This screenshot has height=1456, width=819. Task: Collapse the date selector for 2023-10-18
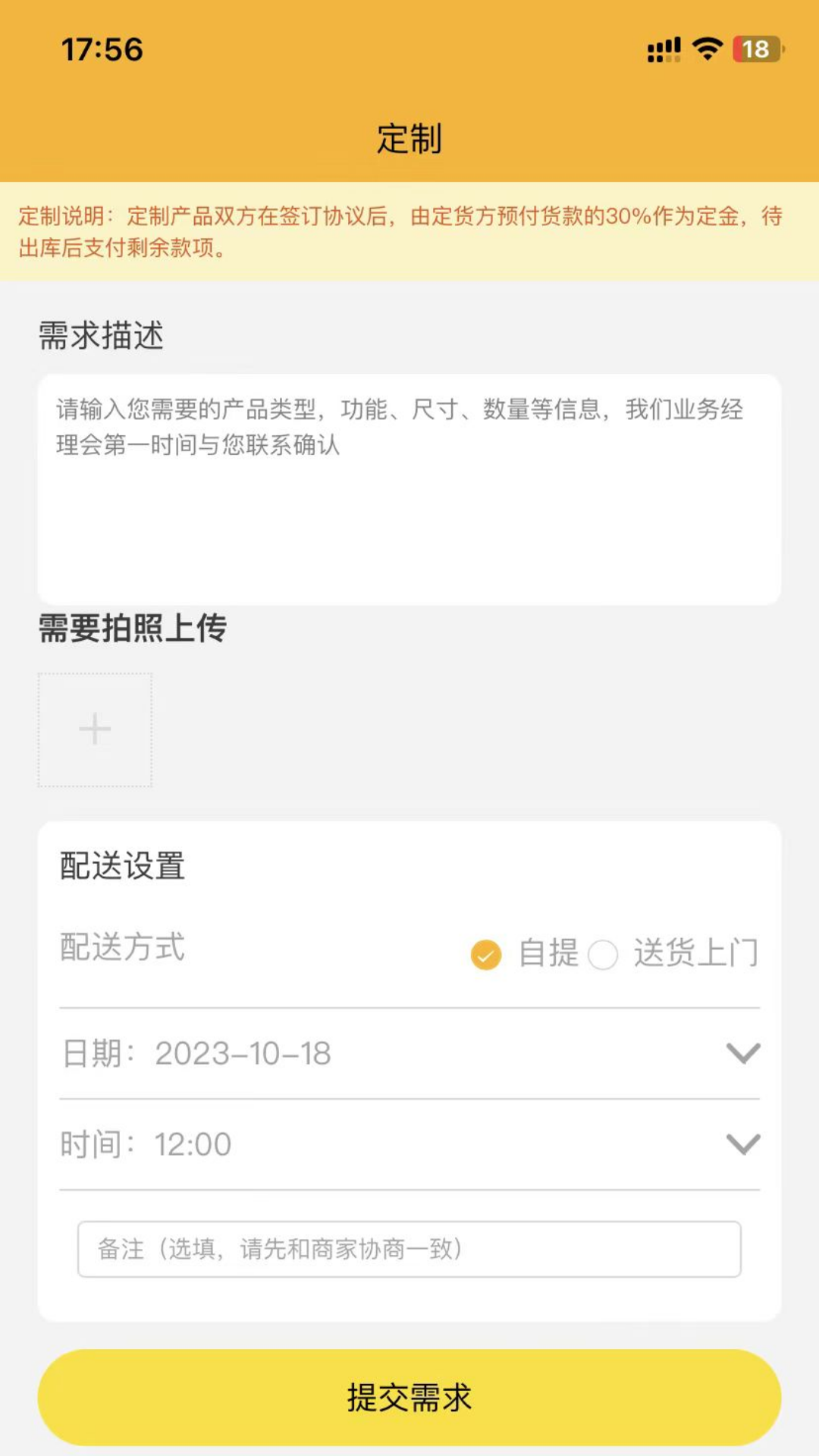[x=742, y=1051]
